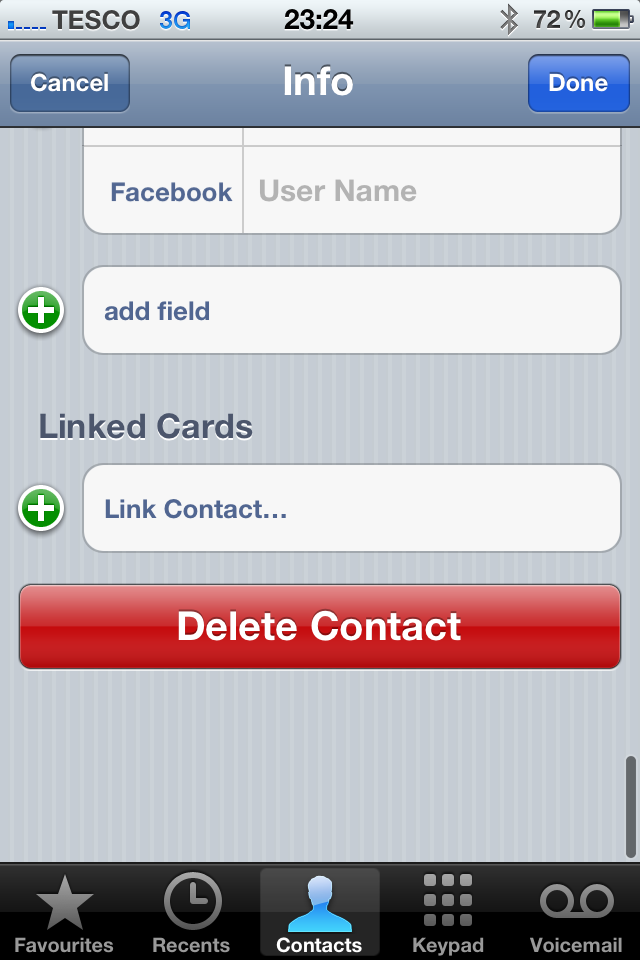This screenshot has height=960, width=640.
Task: Go to the Voicemail tab
Action: 575,914
